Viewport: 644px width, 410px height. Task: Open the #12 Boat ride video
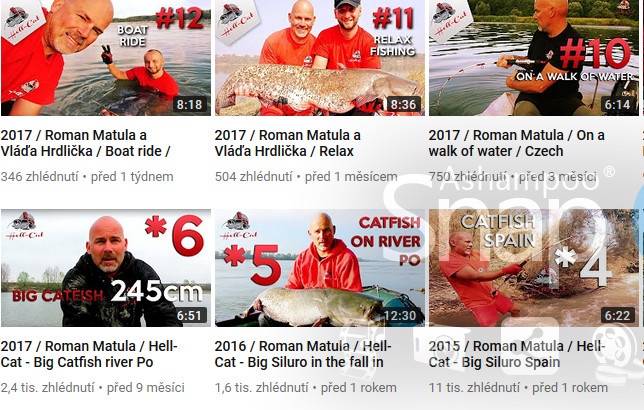coord(105,60)
